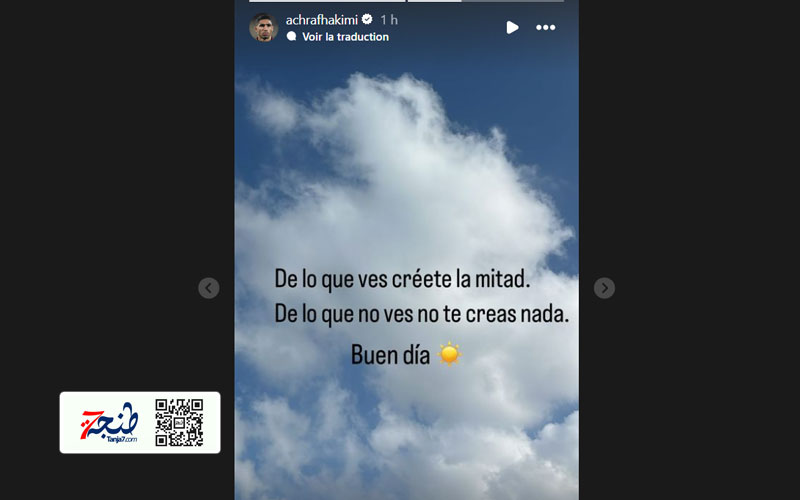Go to the next story
The height and width of the screenshot is (500, 800).
coord(604,288)
